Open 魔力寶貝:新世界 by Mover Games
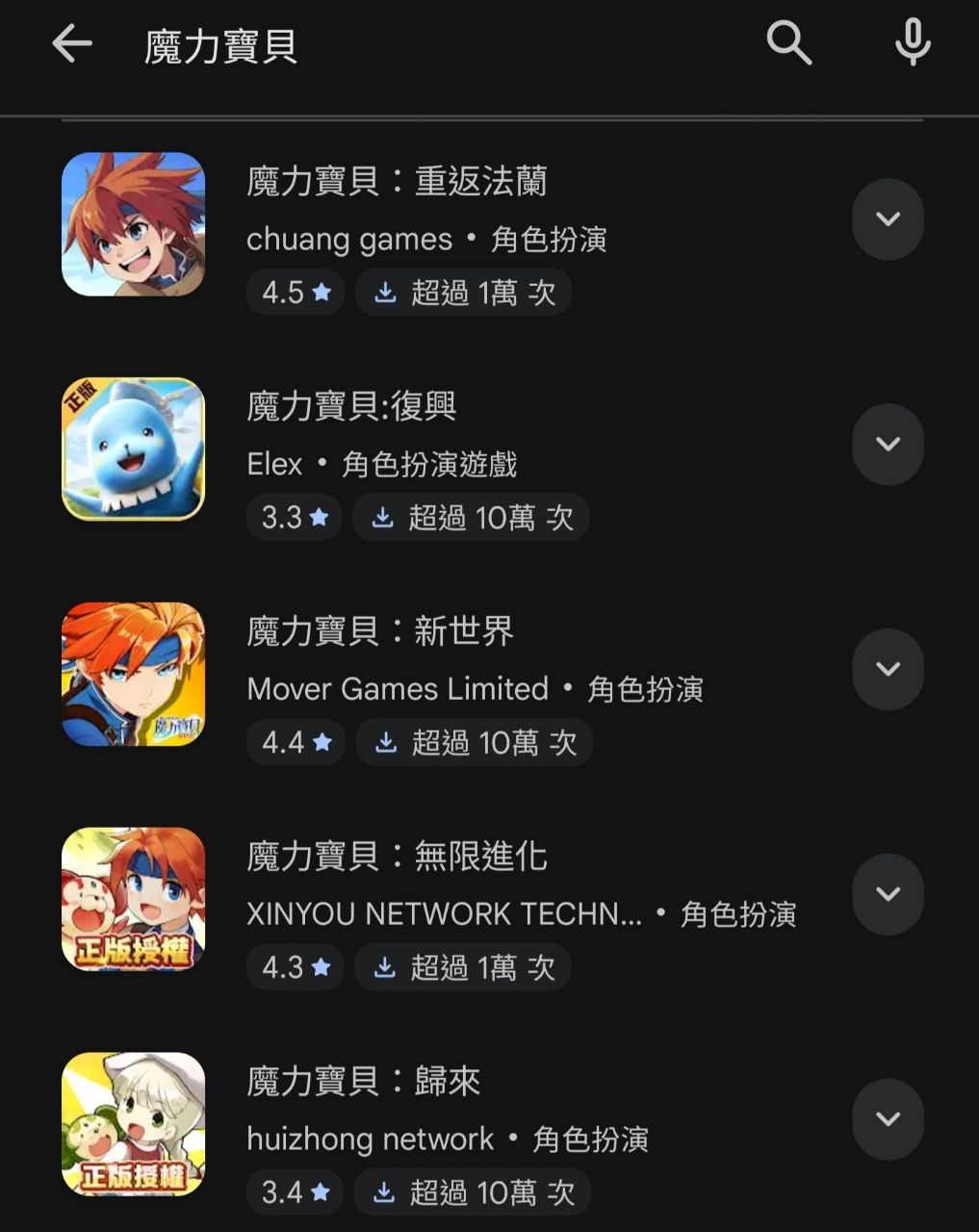 pos(380,632)
